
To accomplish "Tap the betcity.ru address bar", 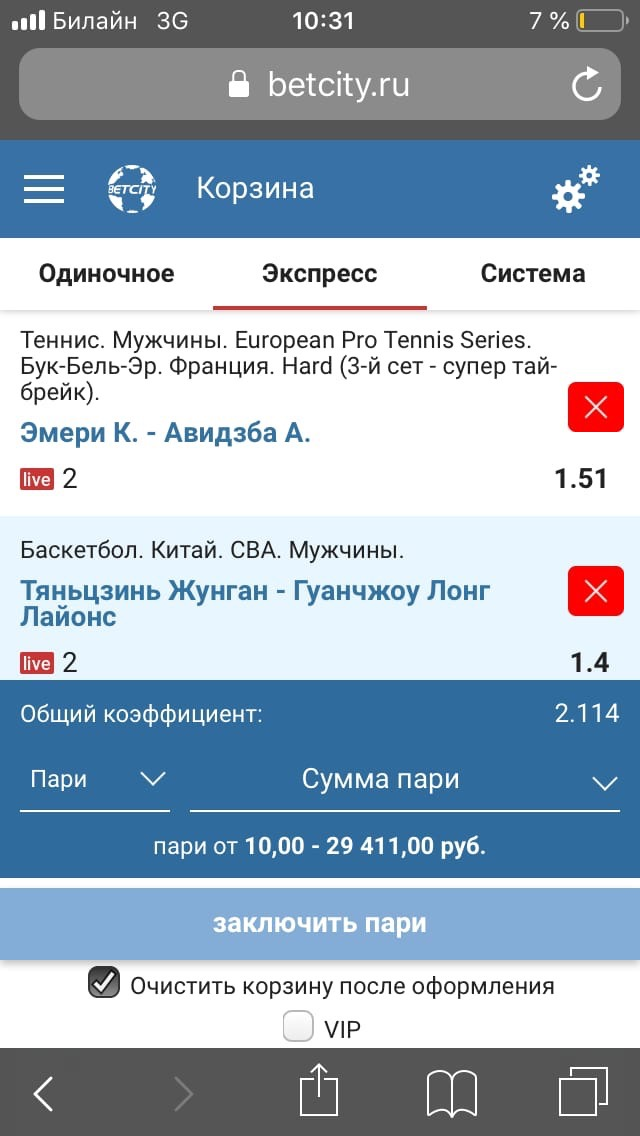I will [x=320, y=84].
